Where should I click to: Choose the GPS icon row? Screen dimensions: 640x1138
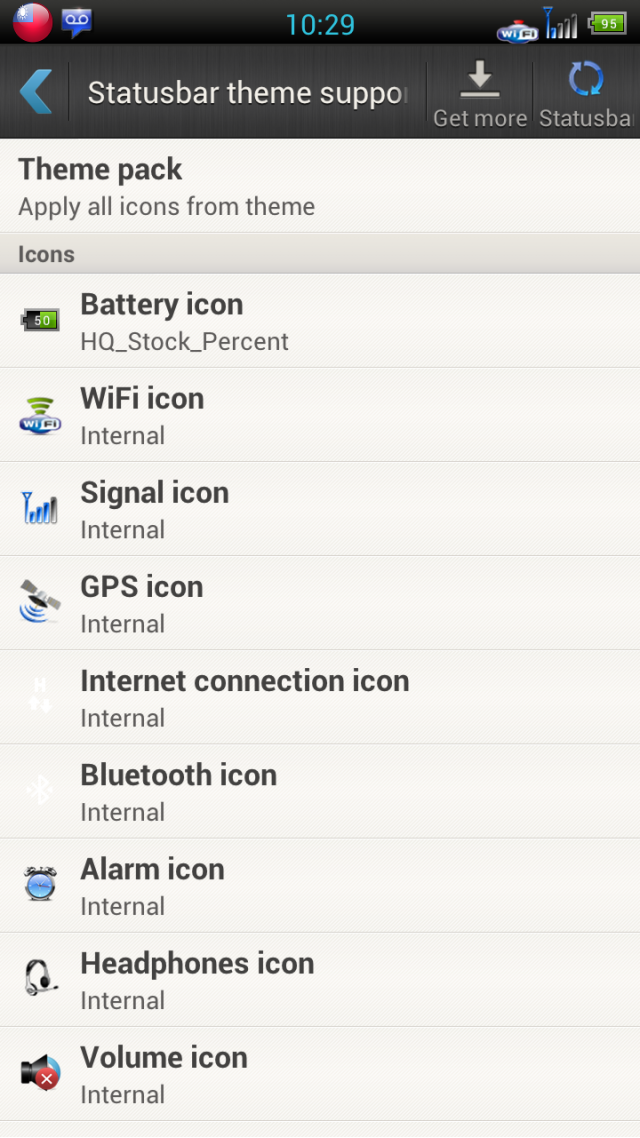[320, 603]
